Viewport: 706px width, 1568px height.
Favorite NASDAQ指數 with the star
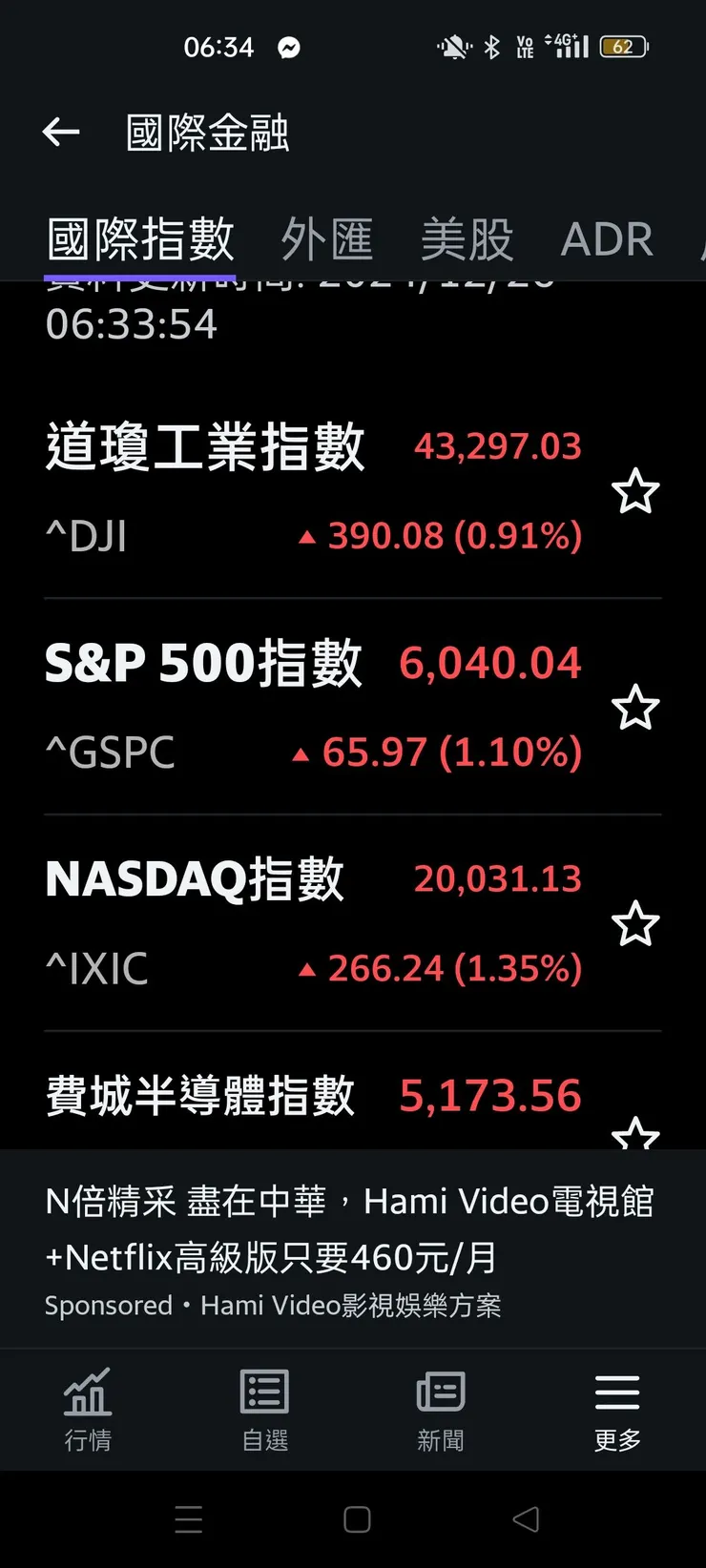pyautogui.click(x=635, y=925)
